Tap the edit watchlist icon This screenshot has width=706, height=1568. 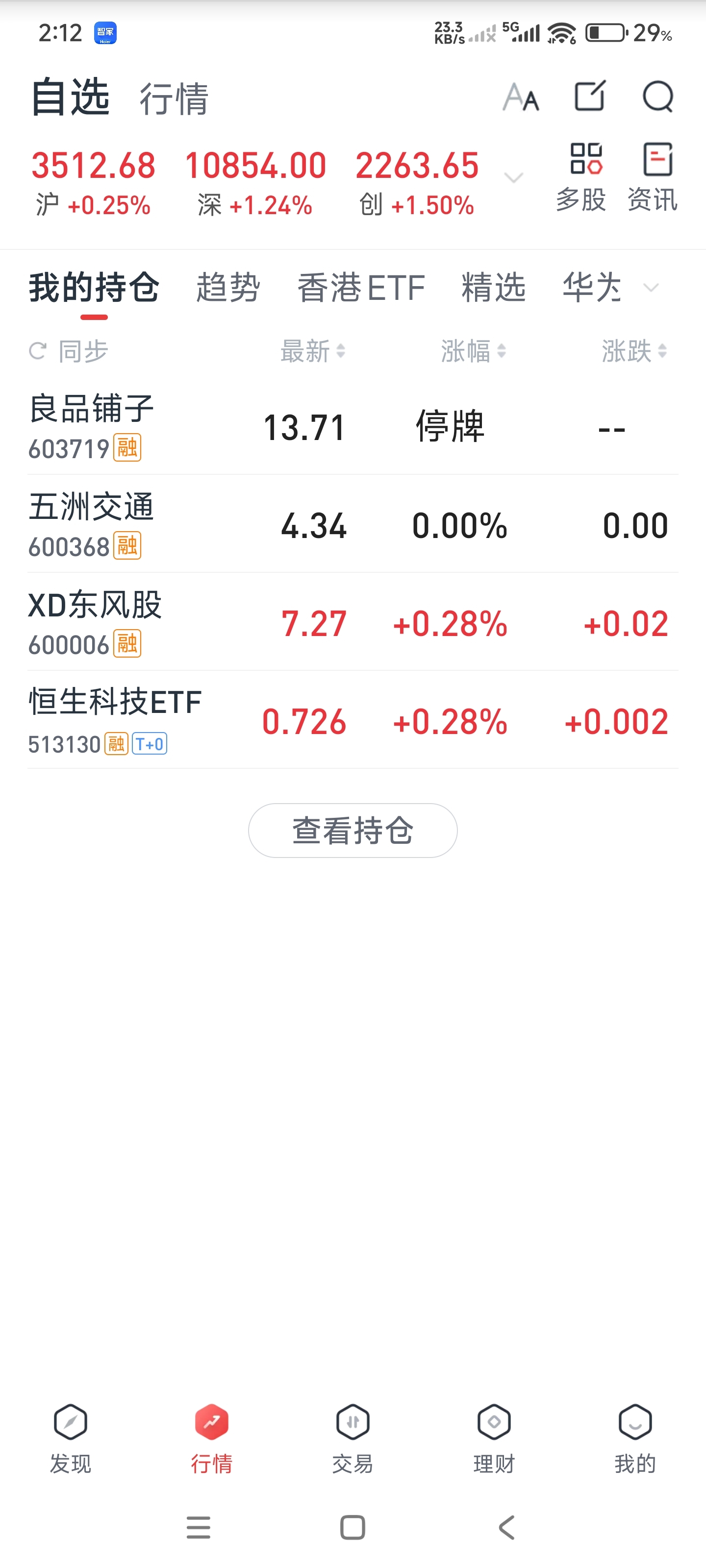(590, 96)
